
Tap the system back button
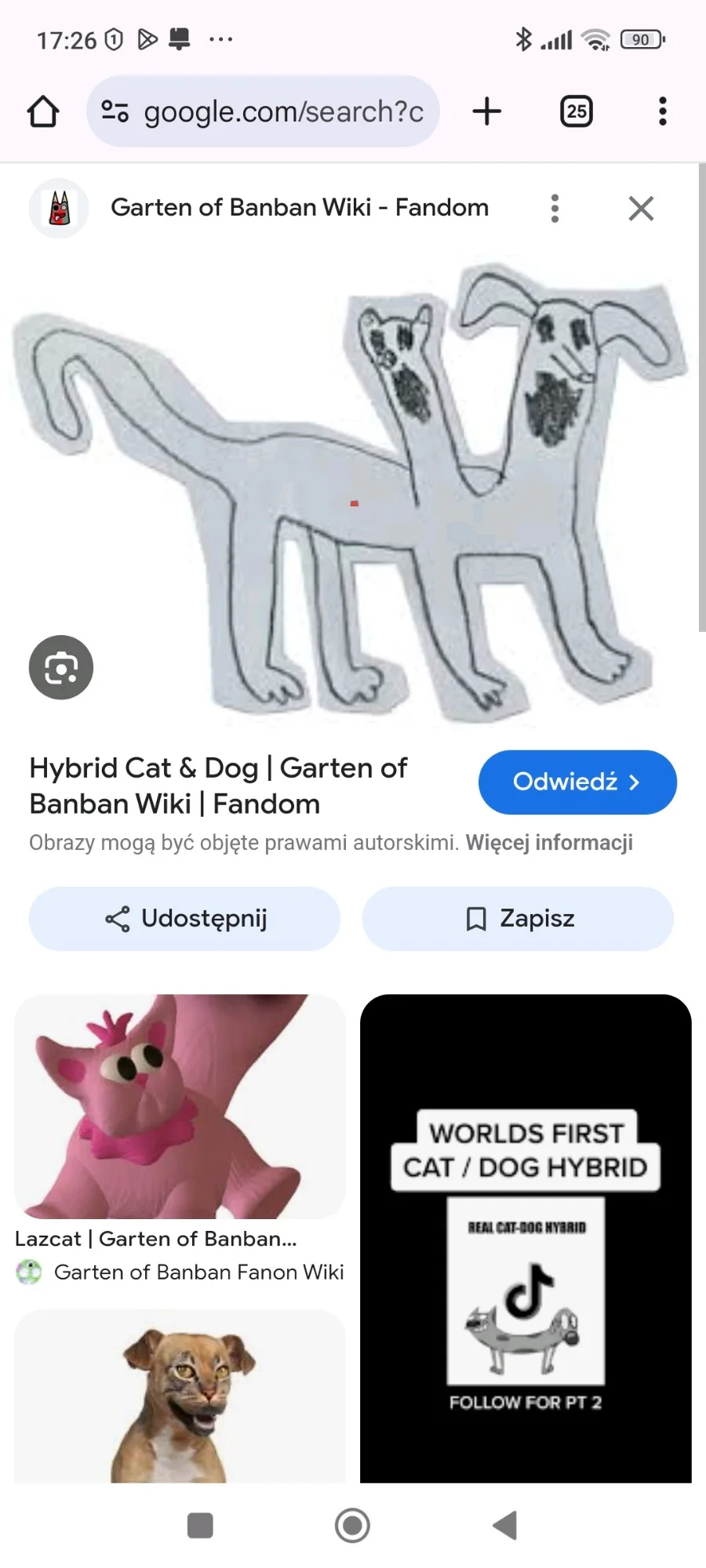(505, 1525)
